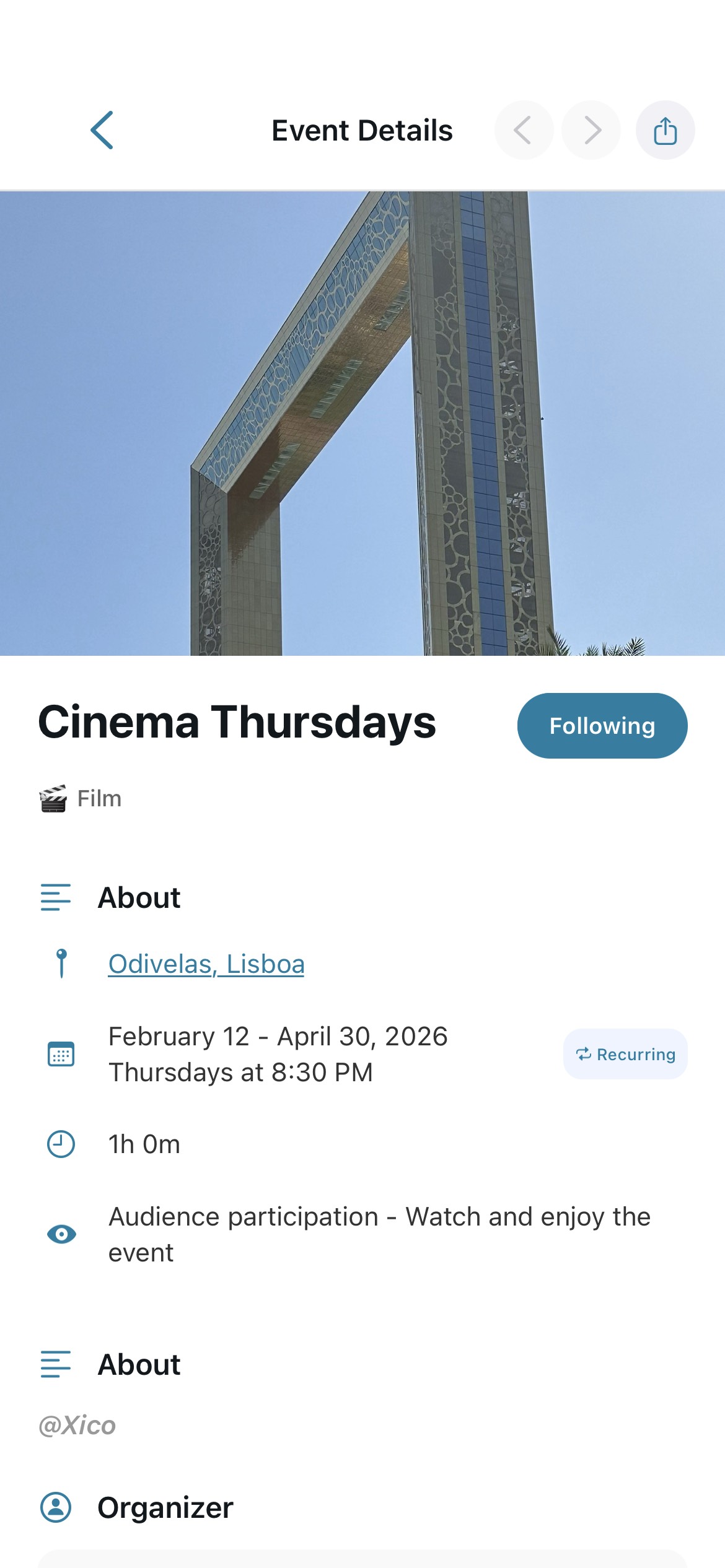
Task: Open the share options for this event
Action: pos(665,130)
